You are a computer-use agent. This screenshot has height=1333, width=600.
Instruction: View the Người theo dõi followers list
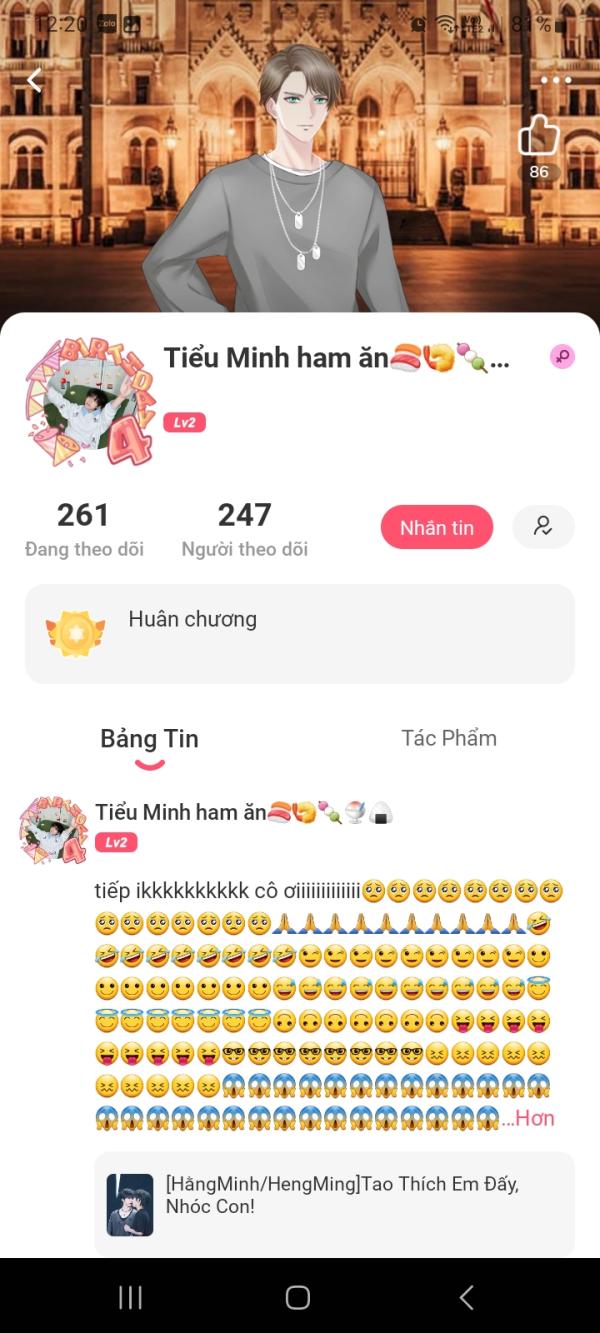tap(245, 530)
